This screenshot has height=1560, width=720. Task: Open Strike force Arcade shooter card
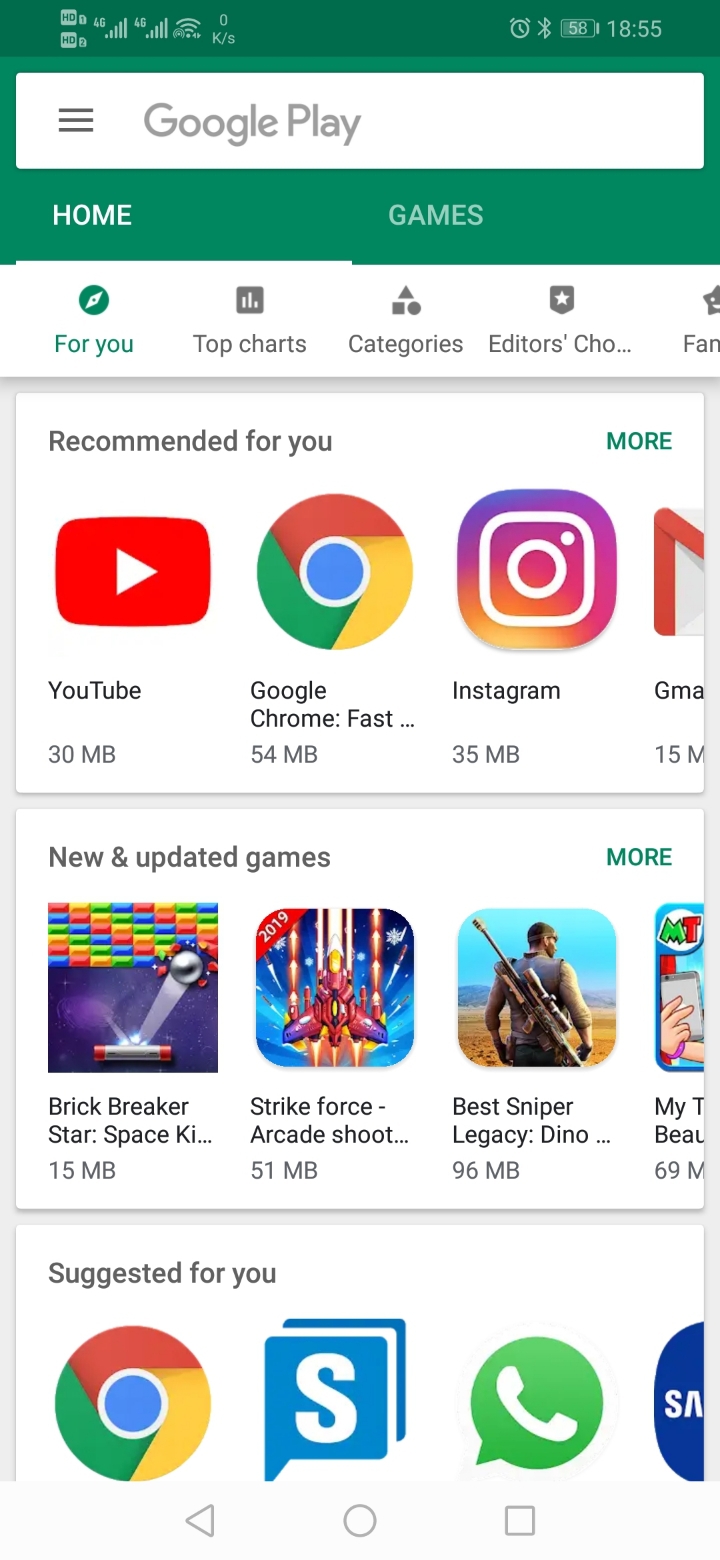[335, 1042]
